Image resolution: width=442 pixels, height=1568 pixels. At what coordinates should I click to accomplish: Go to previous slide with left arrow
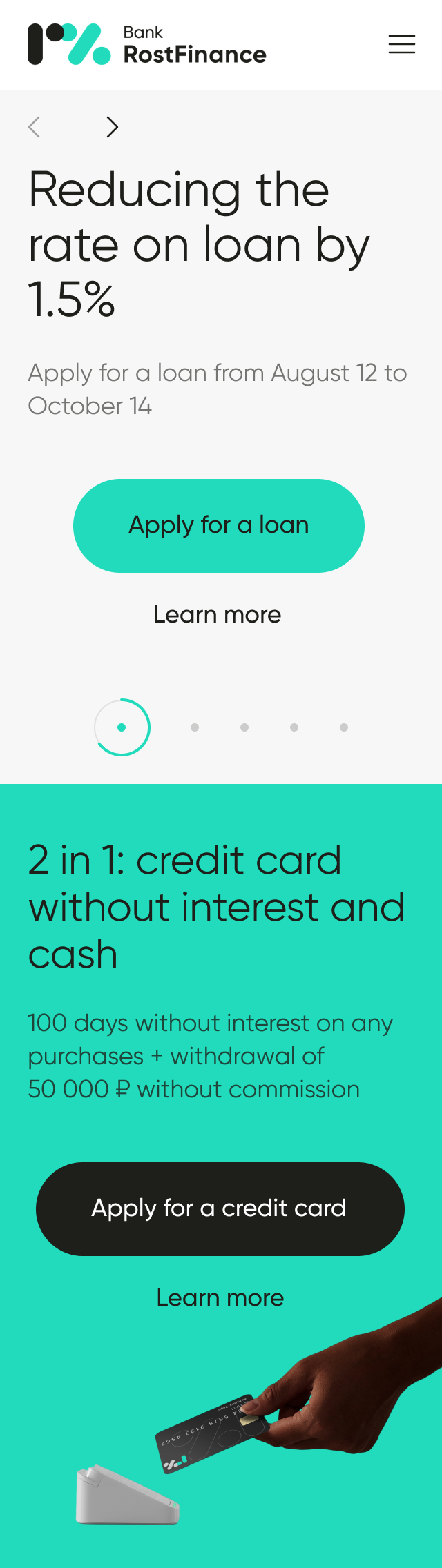(x=35, y=127)
